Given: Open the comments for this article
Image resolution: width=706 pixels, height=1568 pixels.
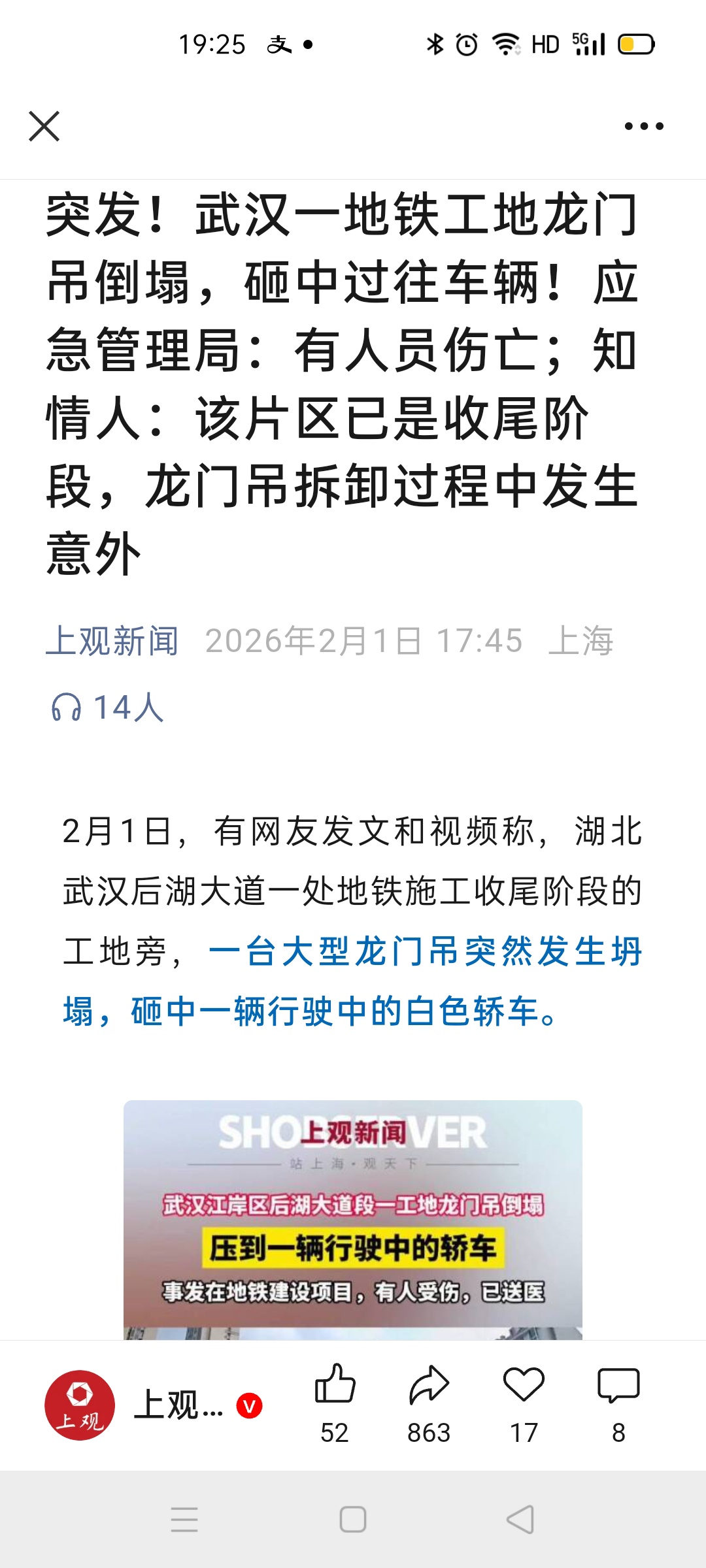Looking at the screenshot, I should (x=618, y=1385).
